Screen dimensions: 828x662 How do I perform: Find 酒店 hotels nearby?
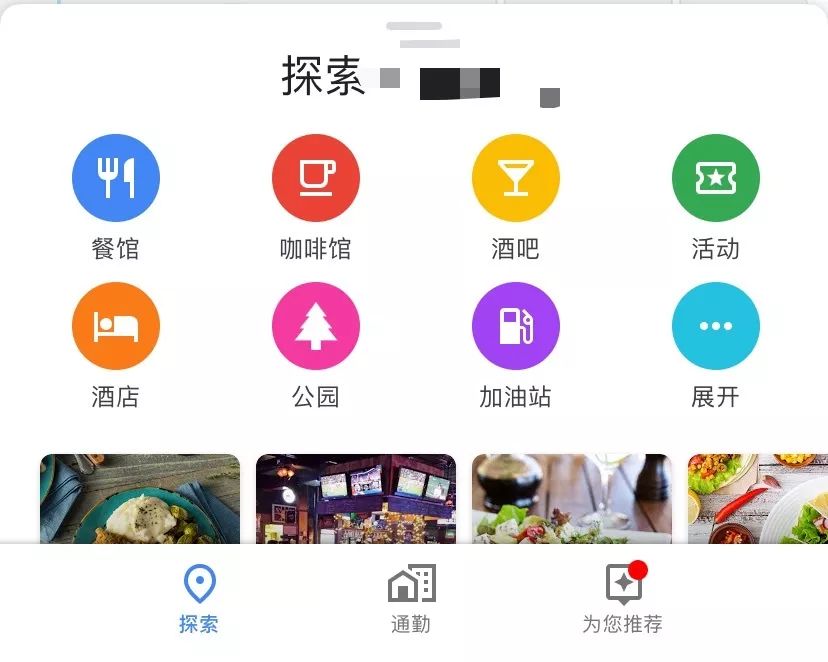(x=116, y=326)
